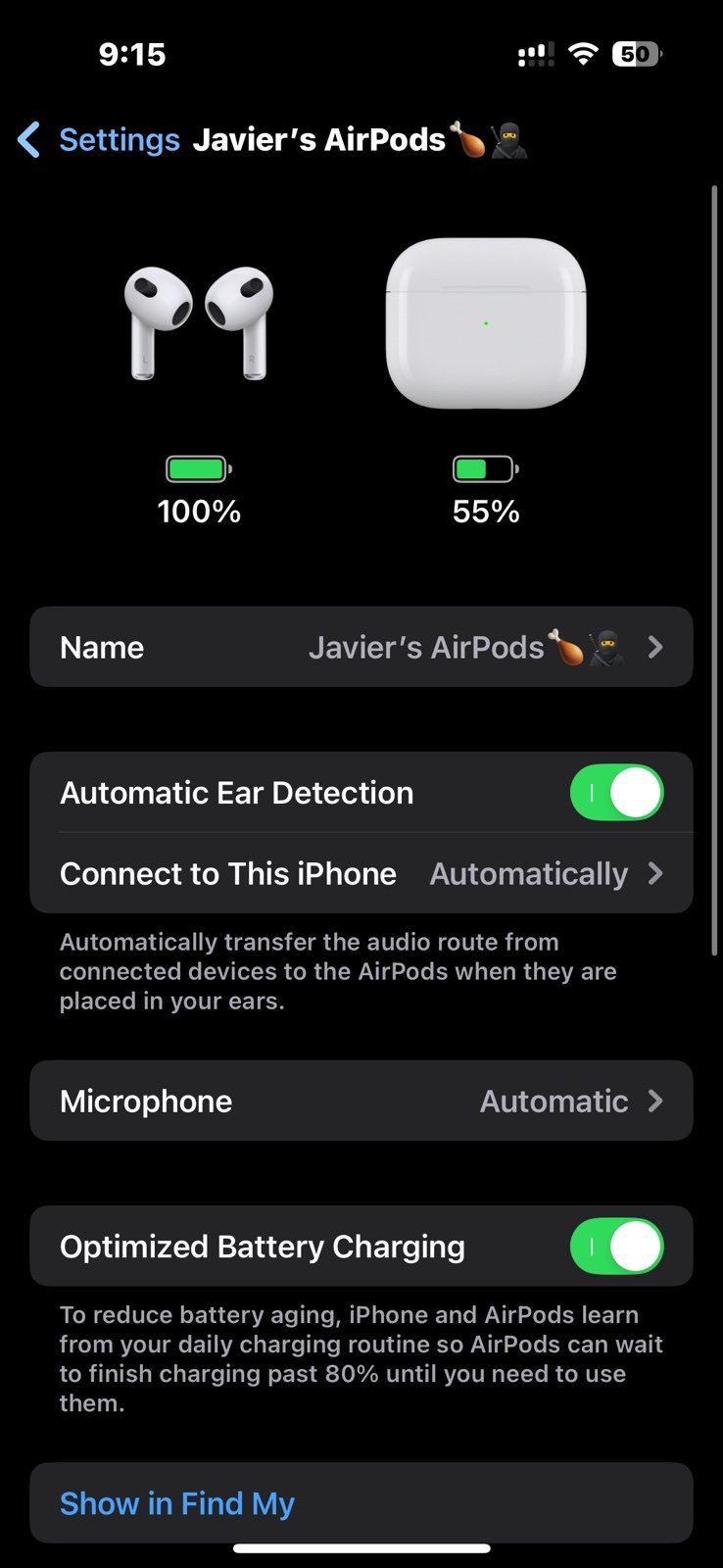Open Connect to This iPhone options
This screenshot has width=723, height=1568.
pos(361,873)
